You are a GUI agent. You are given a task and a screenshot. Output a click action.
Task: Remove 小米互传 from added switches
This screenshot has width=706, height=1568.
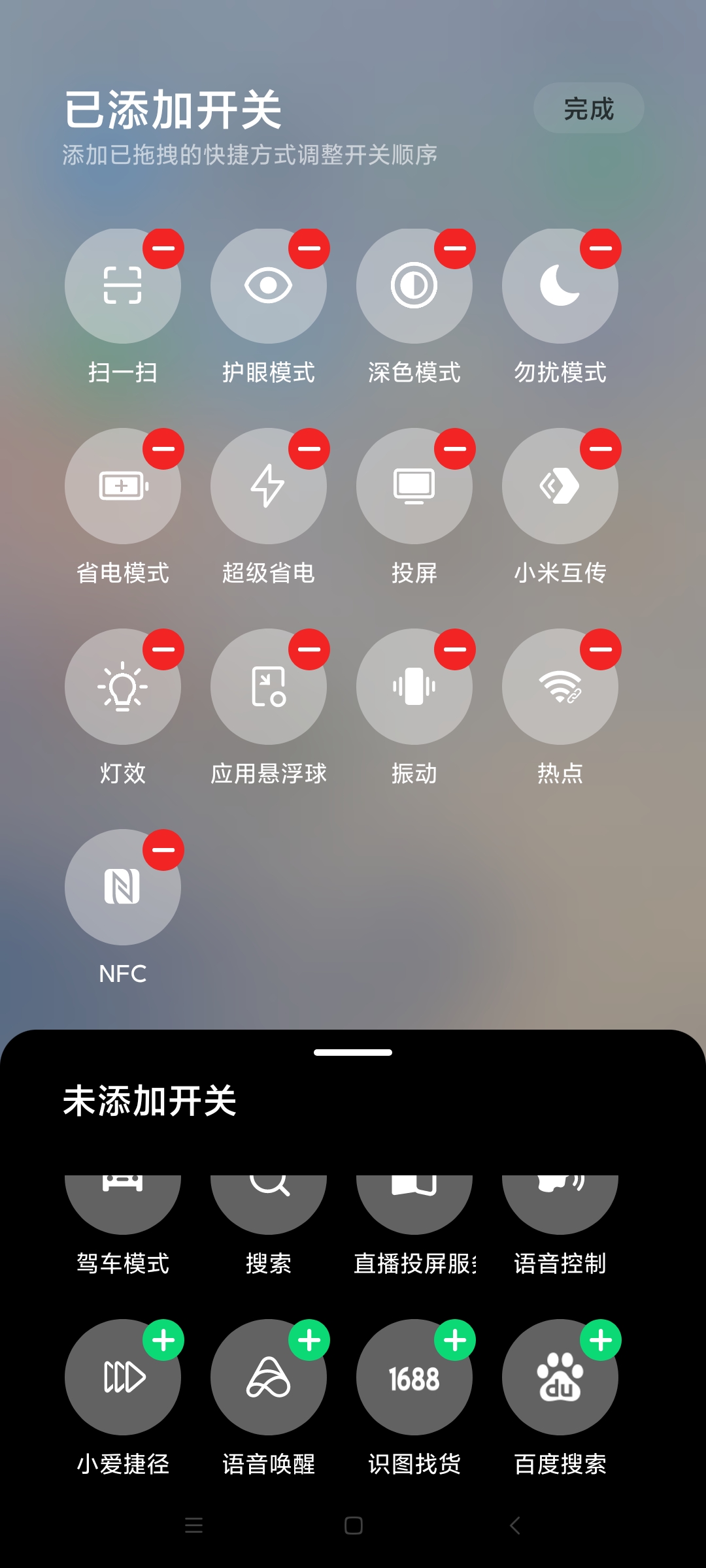[x=601, y=449]
